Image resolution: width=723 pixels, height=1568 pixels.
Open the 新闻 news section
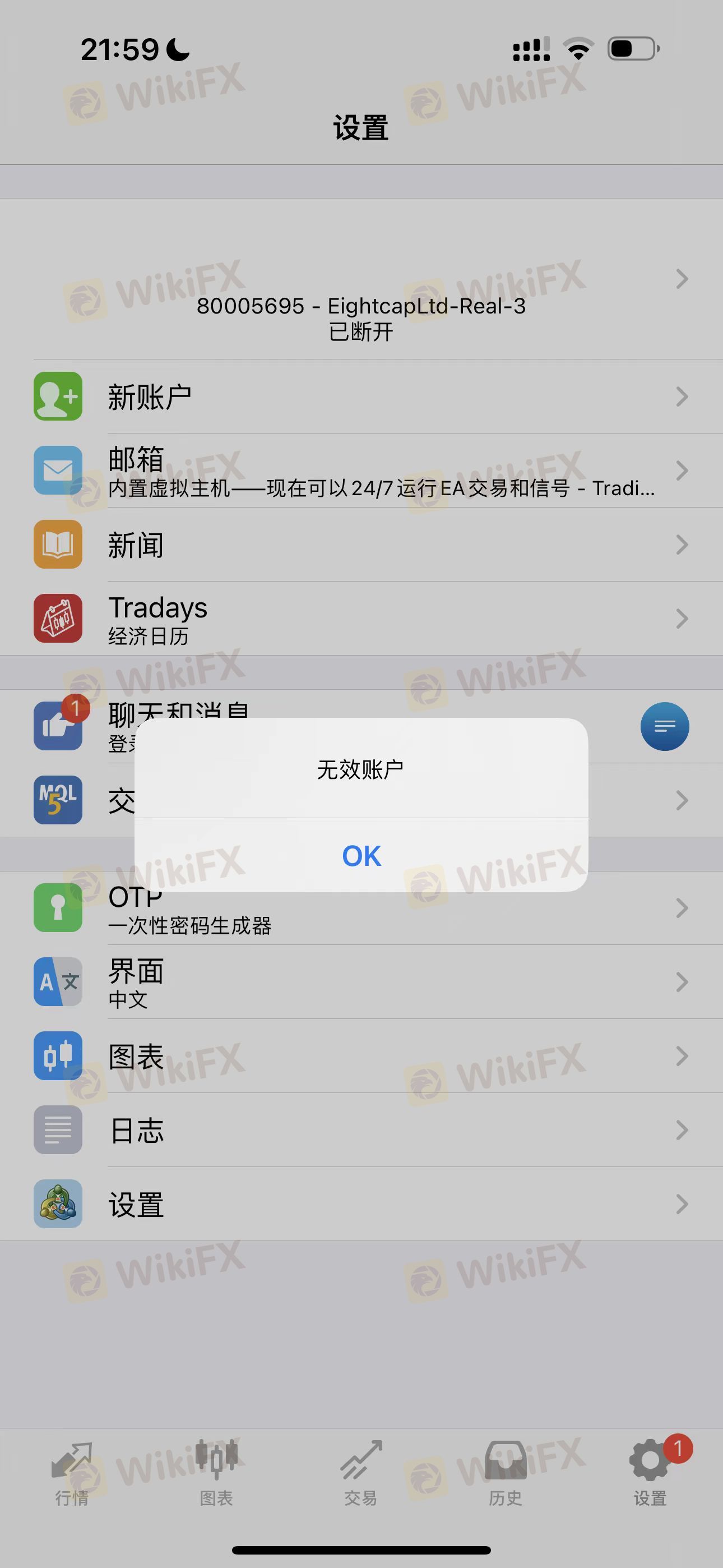(361, 544)
